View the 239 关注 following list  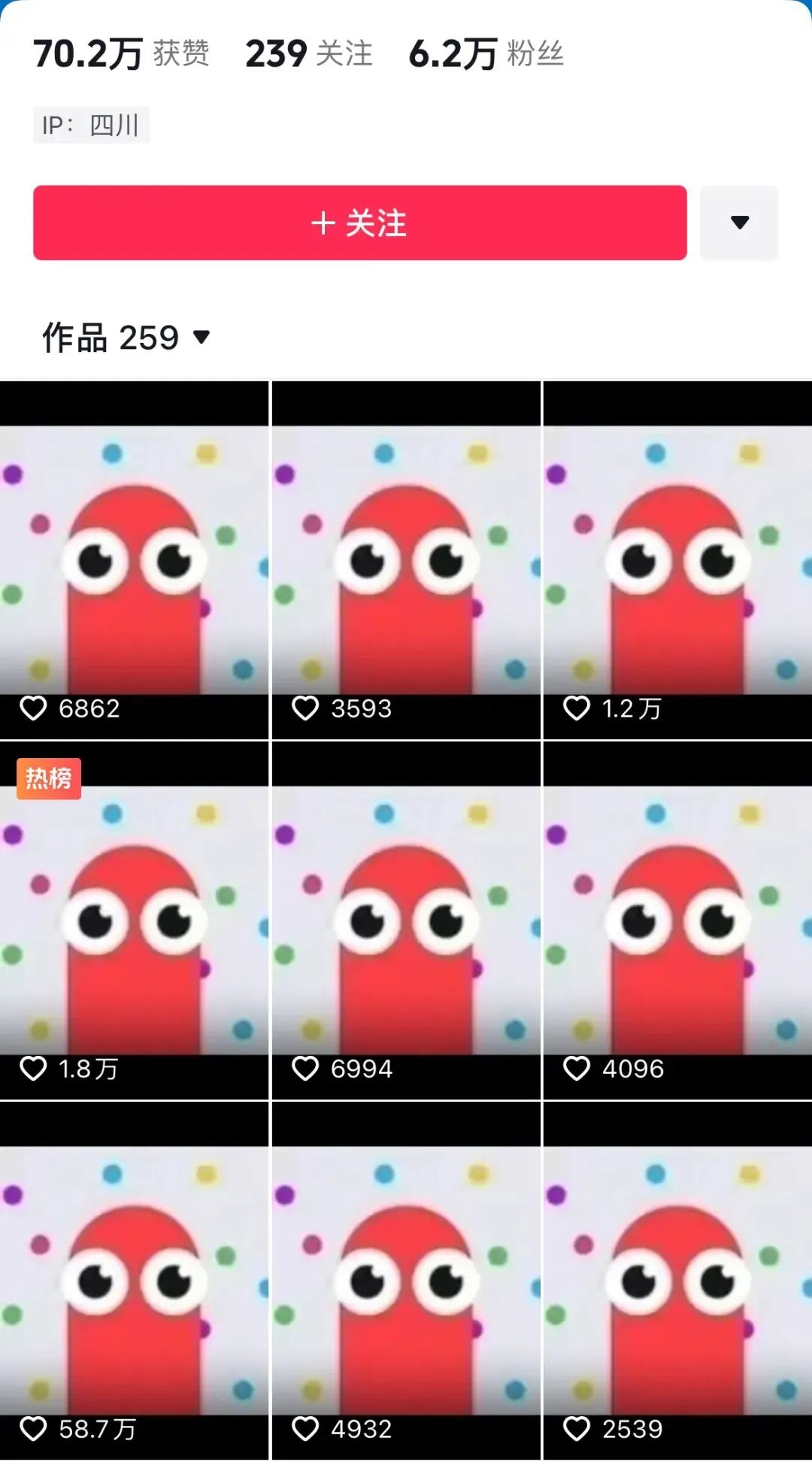pos(309,54)
